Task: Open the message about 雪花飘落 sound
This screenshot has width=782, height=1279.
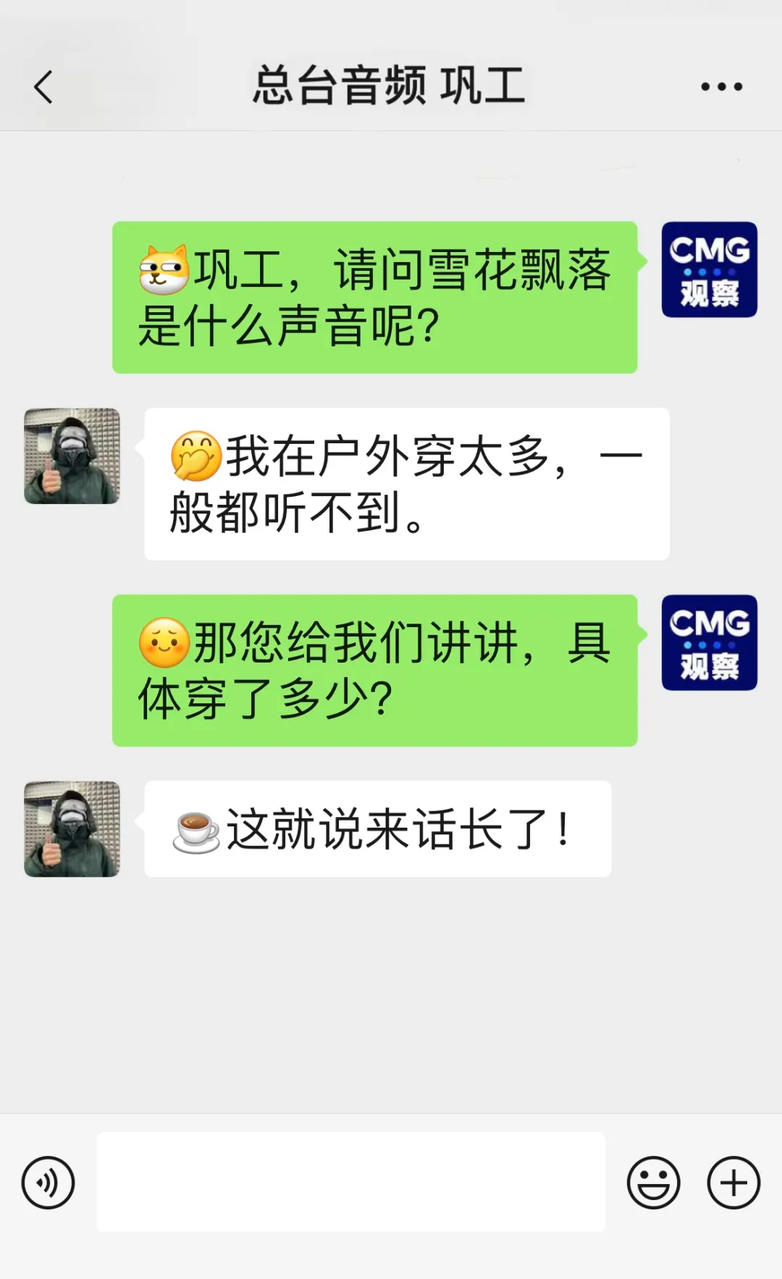Action: coord(378,293)
